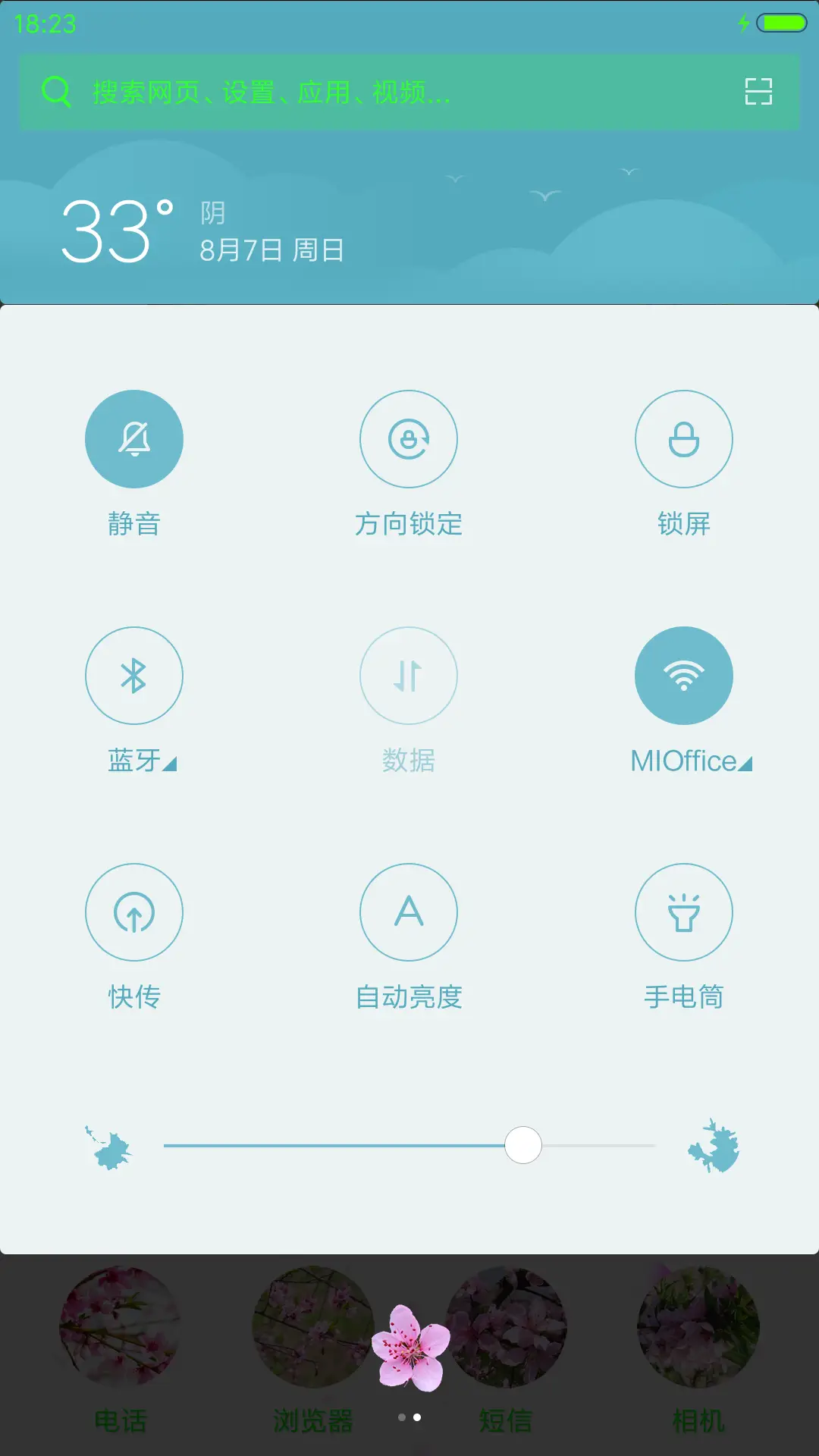This screenshot has height=1456, width=819.
Task: Toggle Bluetooth on
Action: click(x=134, y=676)
